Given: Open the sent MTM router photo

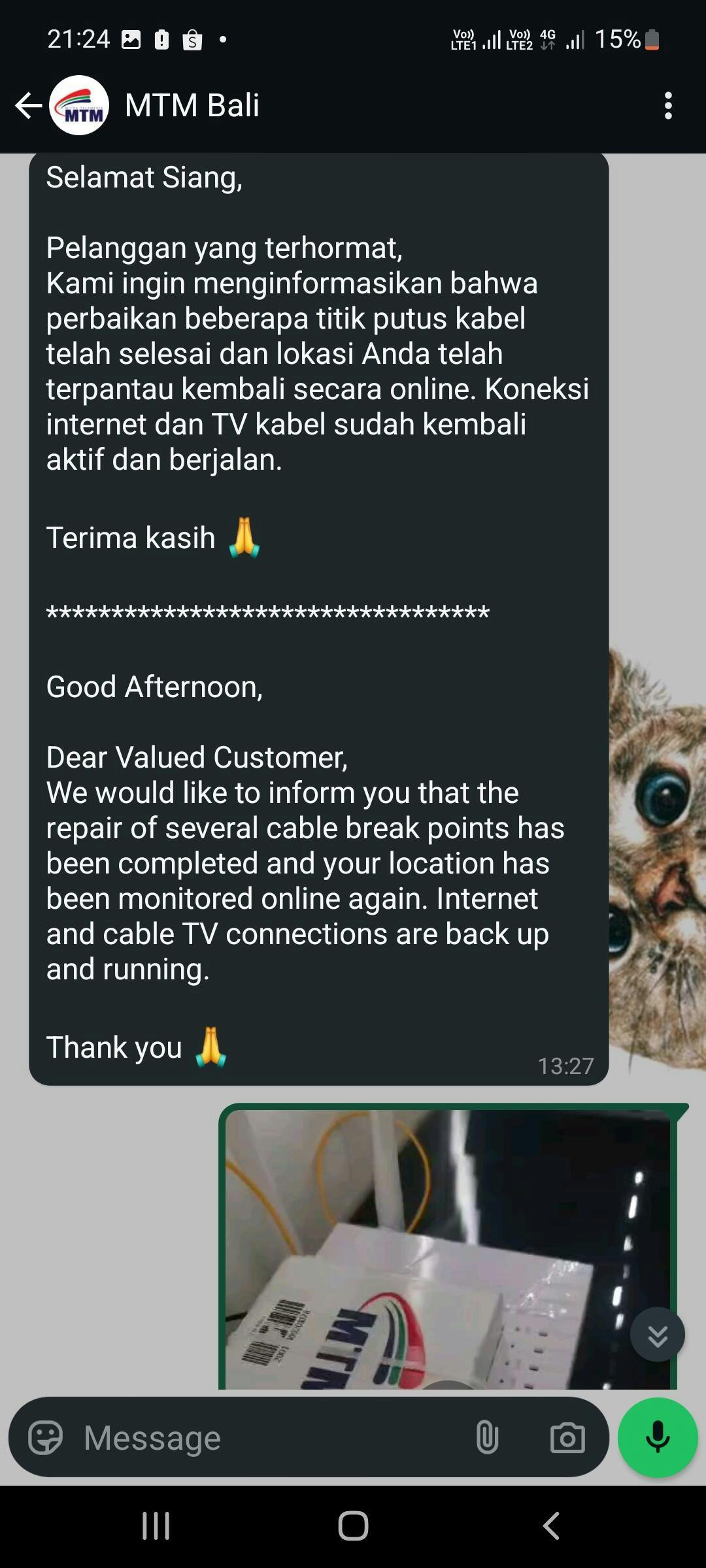Looking at the screenshot, I should click(x=448, y=1248).
